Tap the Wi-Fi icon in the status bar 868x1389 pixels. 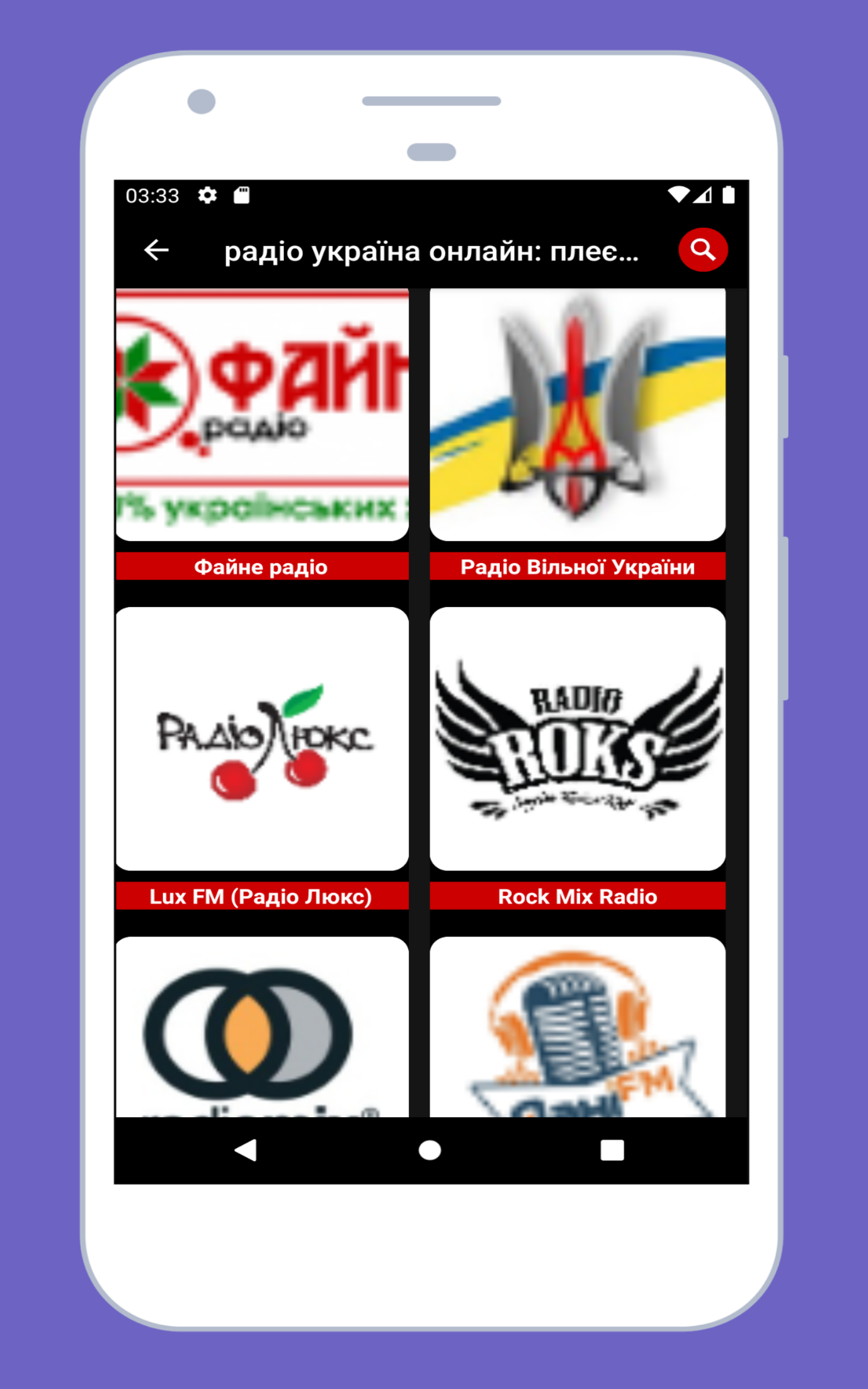pos(679,195)
